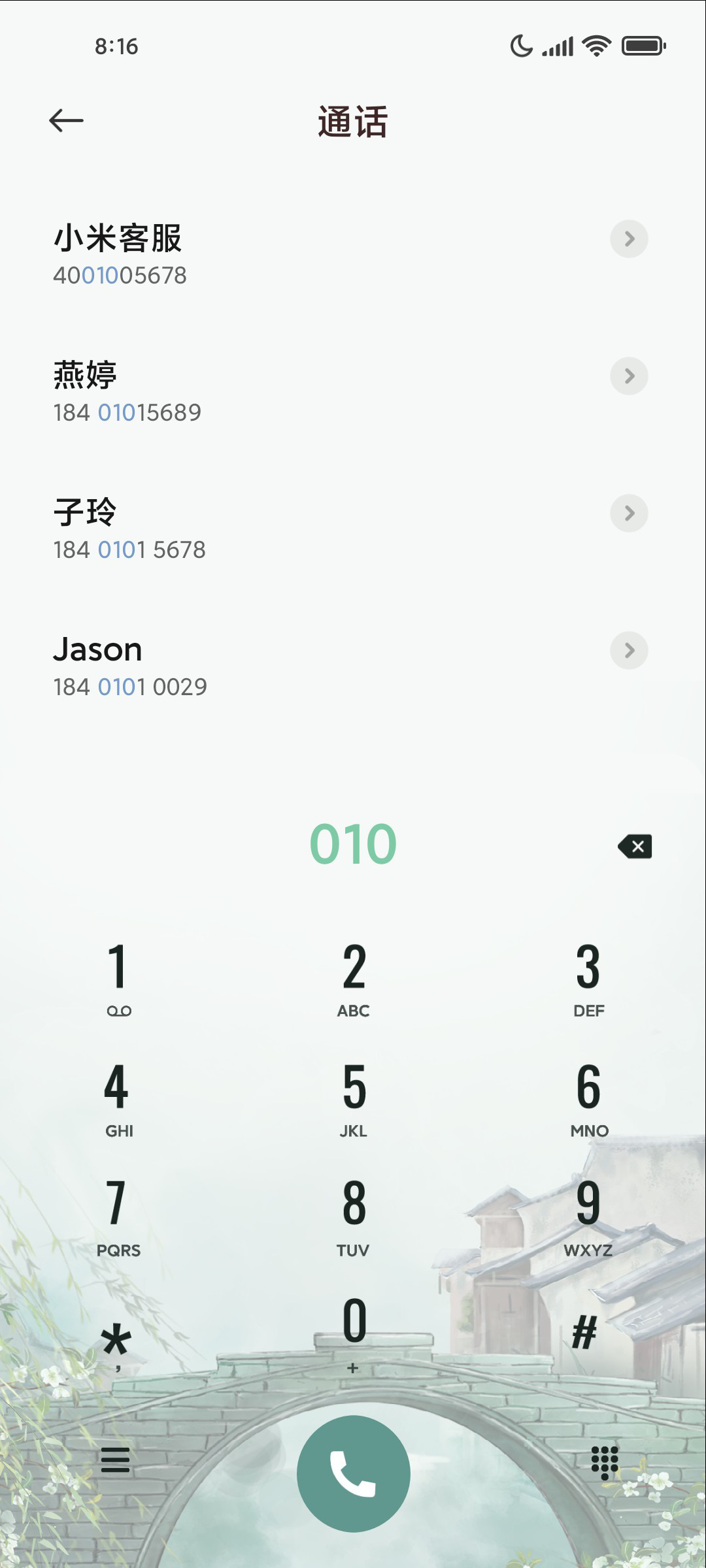Screen dimensions: 706x1568
Task: Open details arrow for 子玲
Action: (x=629, y=514)
